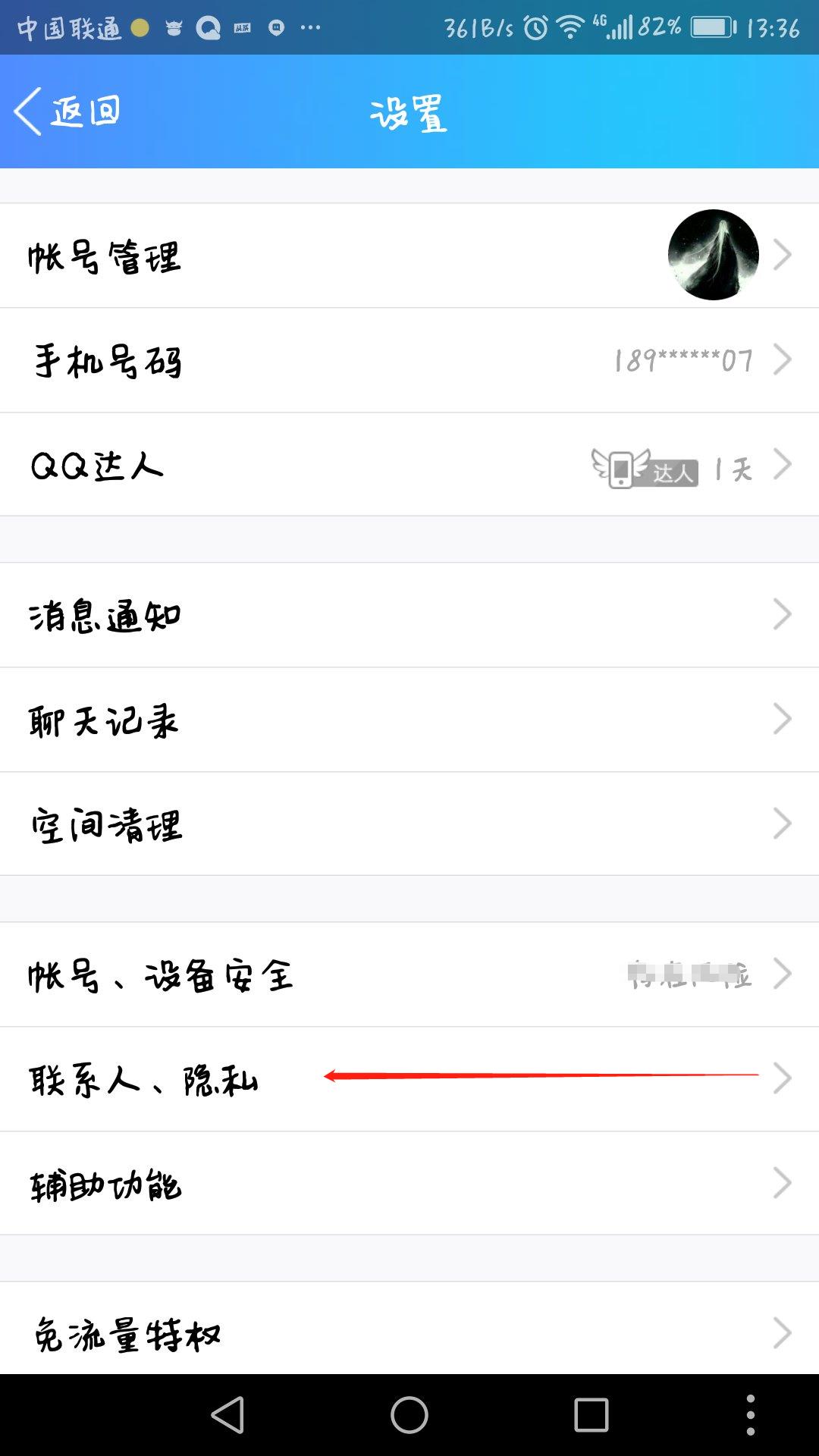The width and height of the screenshot is (819, 1456).
Task: Tap the 达人 phone badge icon
Action: (x=622, y=469)
